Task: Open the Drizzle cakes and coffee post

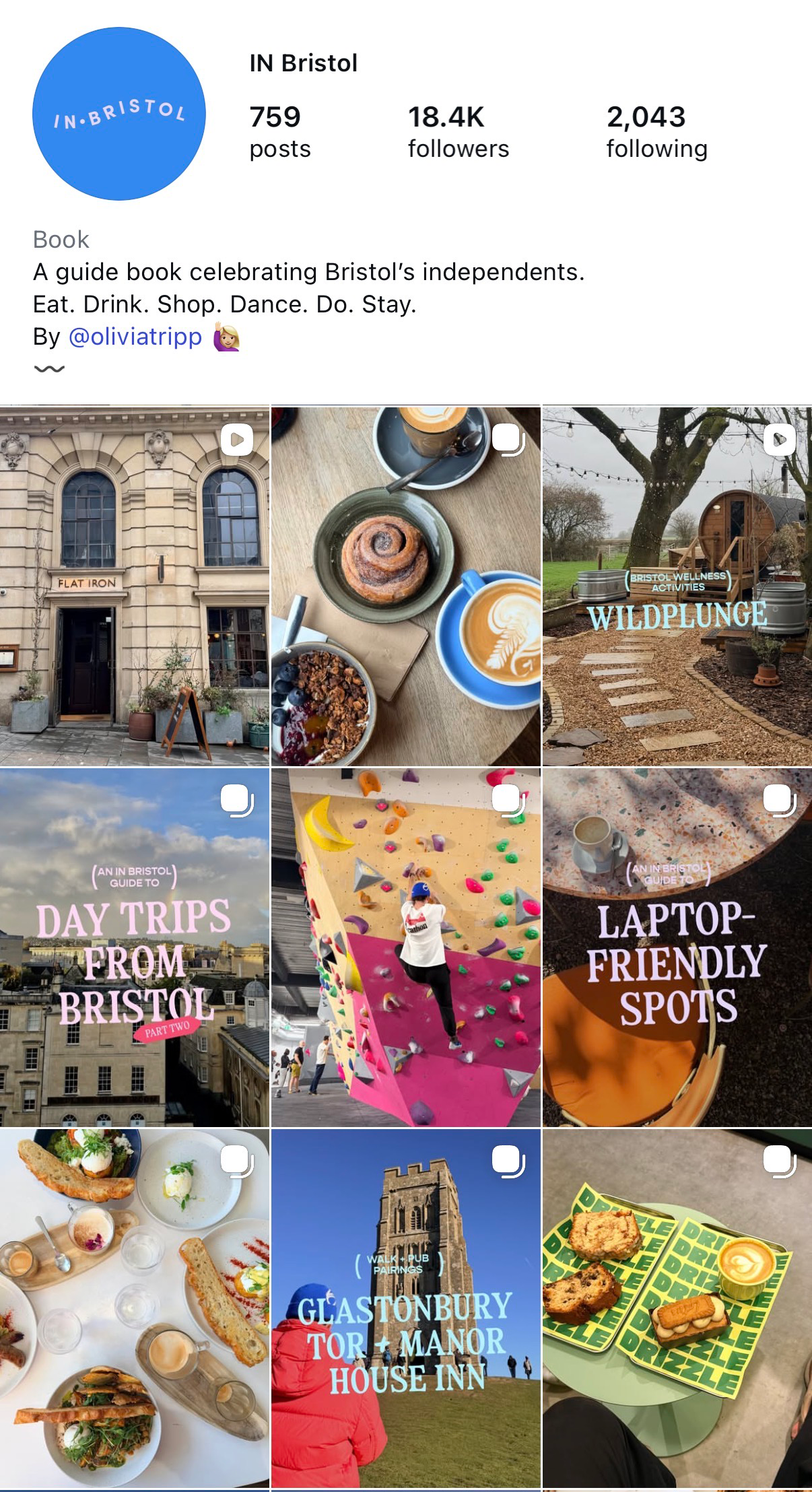Action: click(677, 1308)
